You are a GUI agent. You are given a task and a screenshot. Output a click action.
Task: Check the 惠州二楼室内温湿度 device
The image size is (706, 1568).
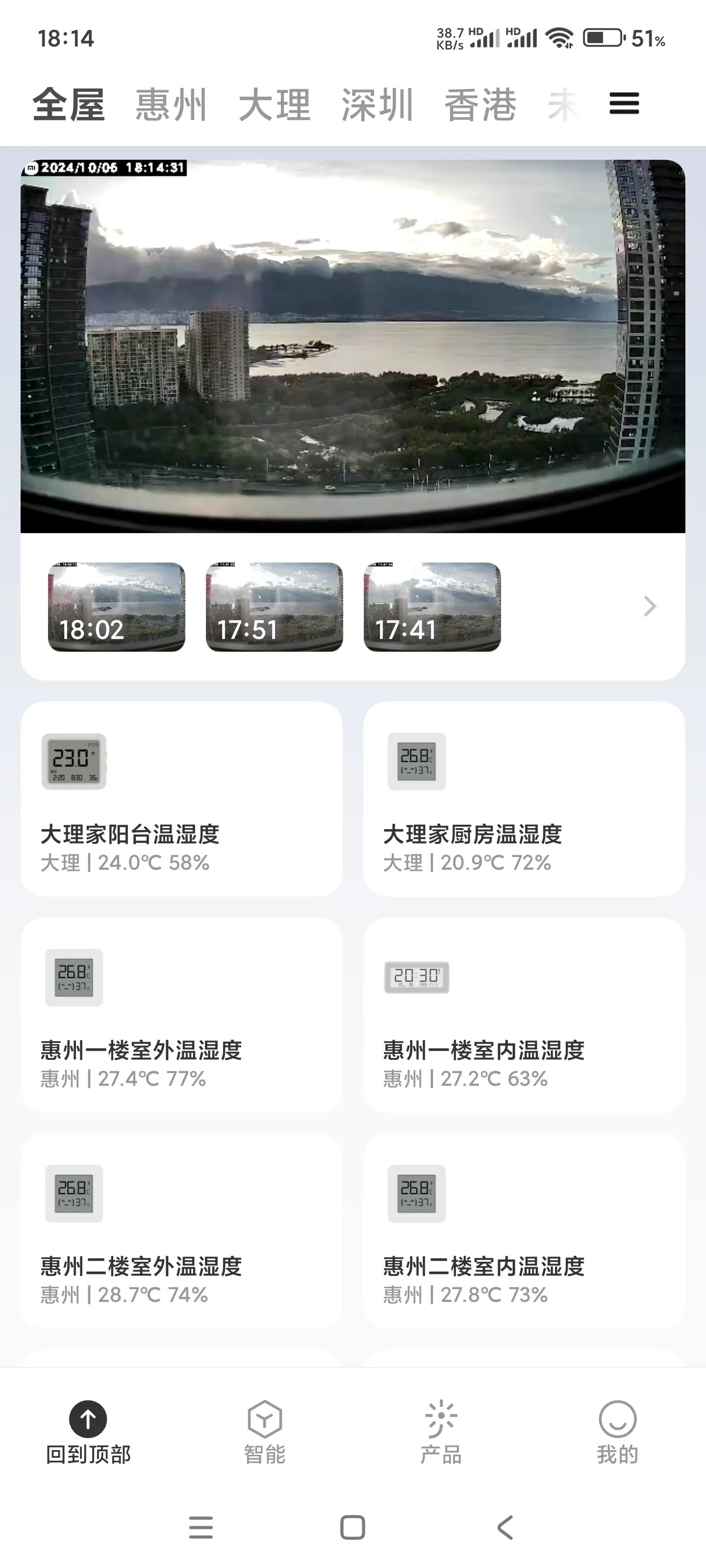click(524, 1231)
